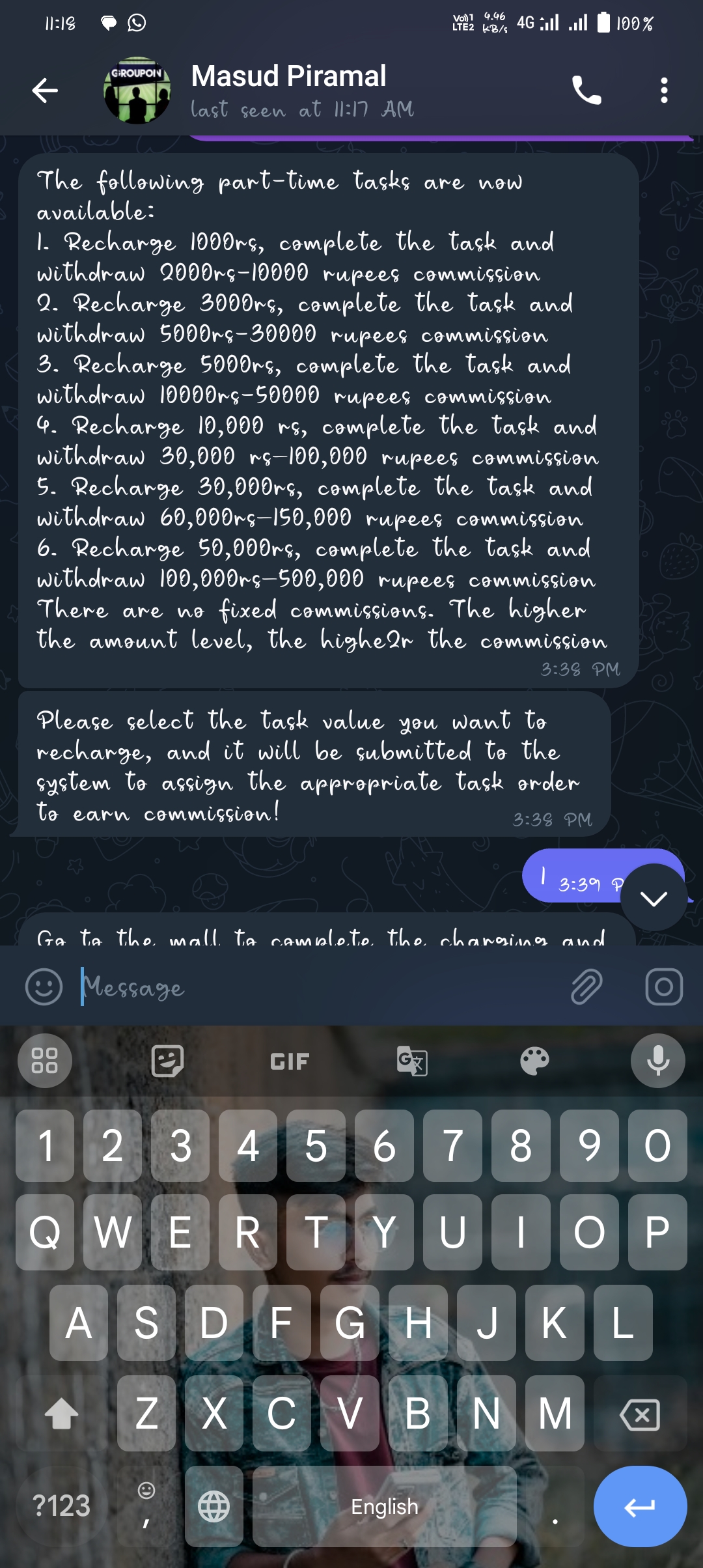Open the keyboard's GIF search
The height and width of the screenshot is (1568, 703).
point(290,1061)
